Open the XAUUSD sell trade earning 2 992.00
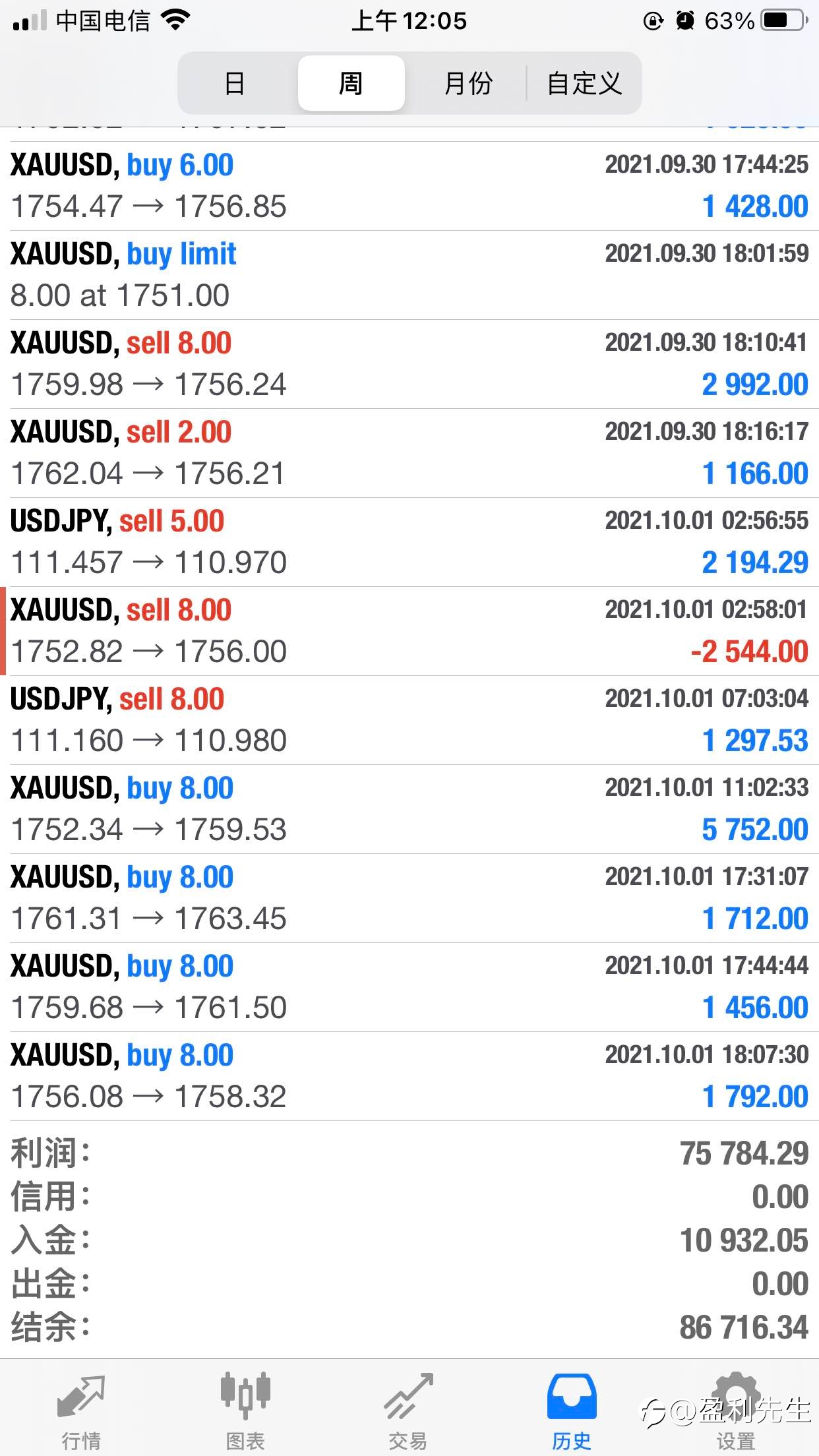 click(409, 364)
